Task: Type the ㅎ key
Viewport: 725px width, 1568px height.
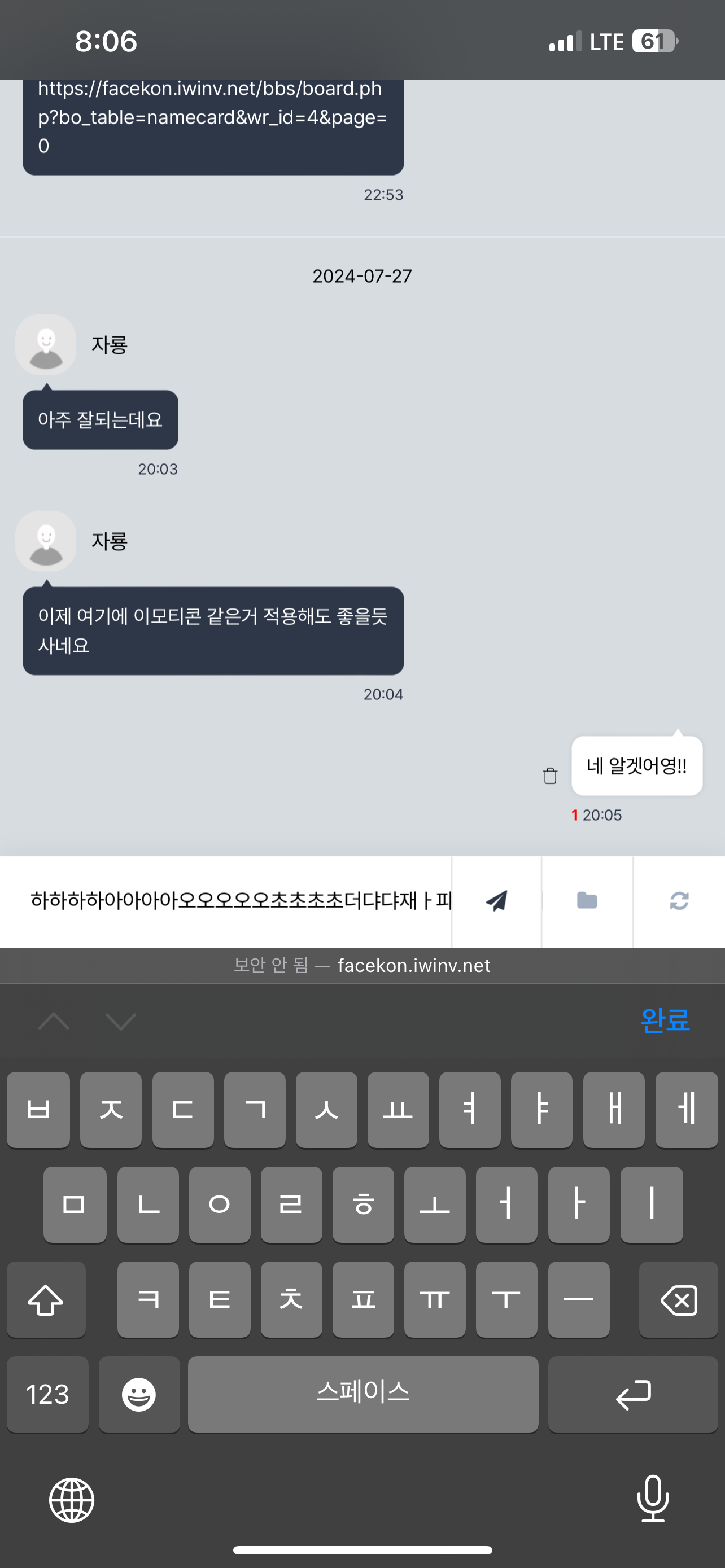Action: pos(364,1205)
